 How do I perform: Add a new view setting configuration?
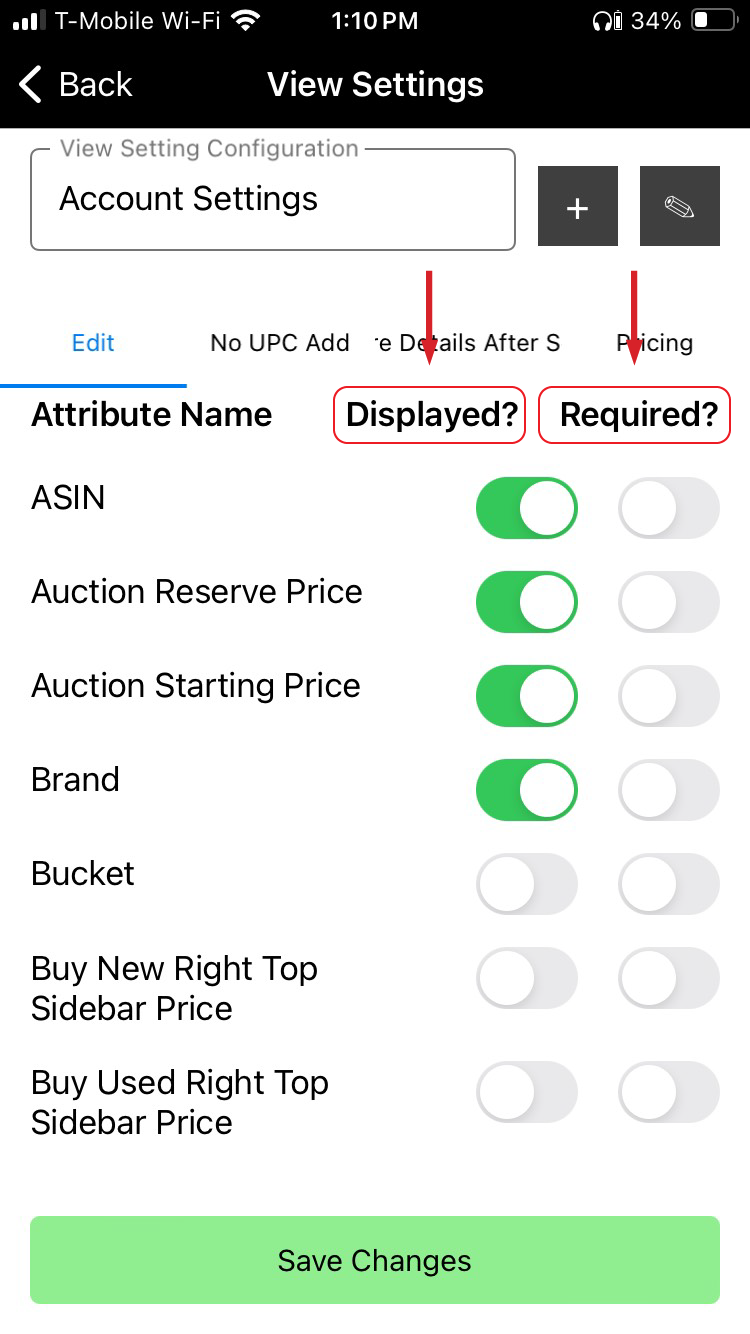tap(577, 207)
